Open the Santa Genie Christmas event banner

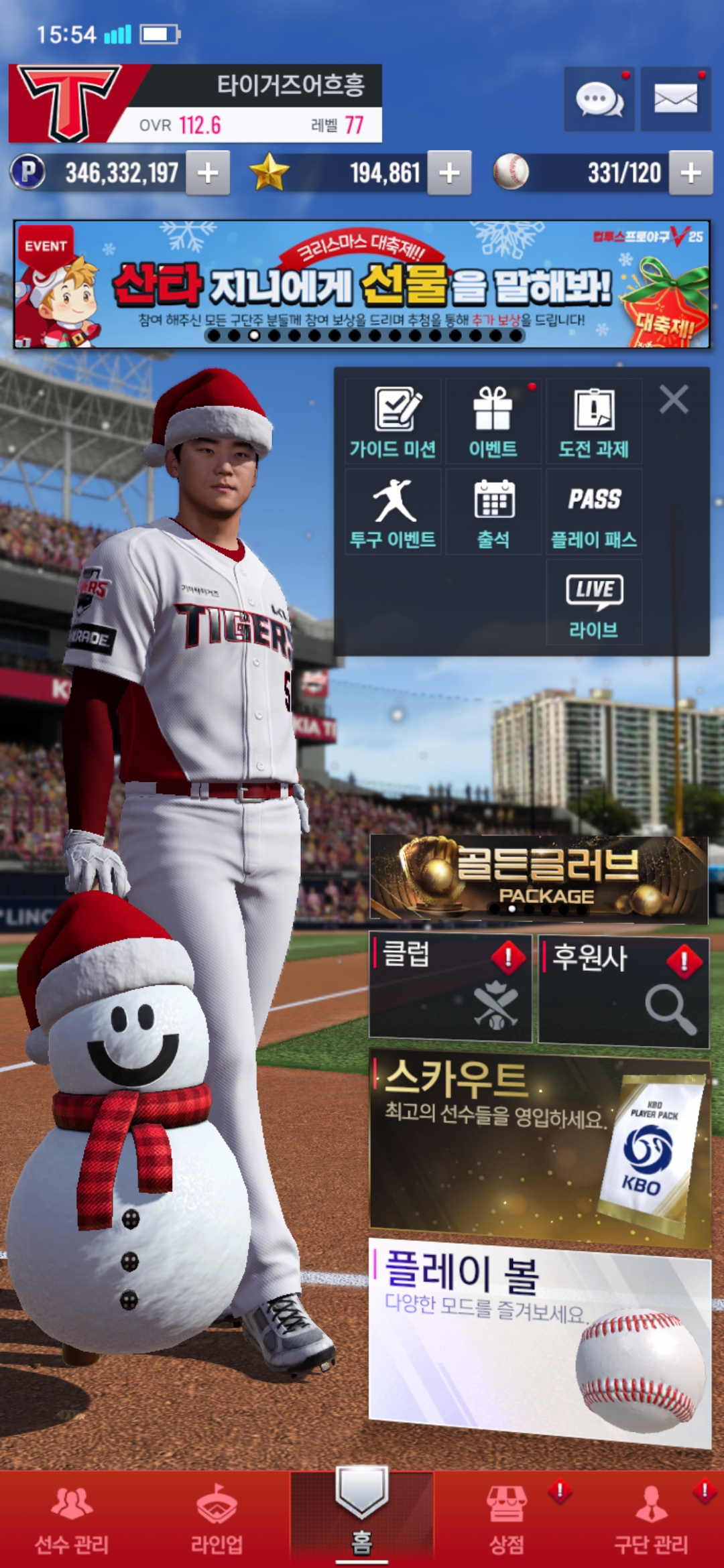pos(362,284)
